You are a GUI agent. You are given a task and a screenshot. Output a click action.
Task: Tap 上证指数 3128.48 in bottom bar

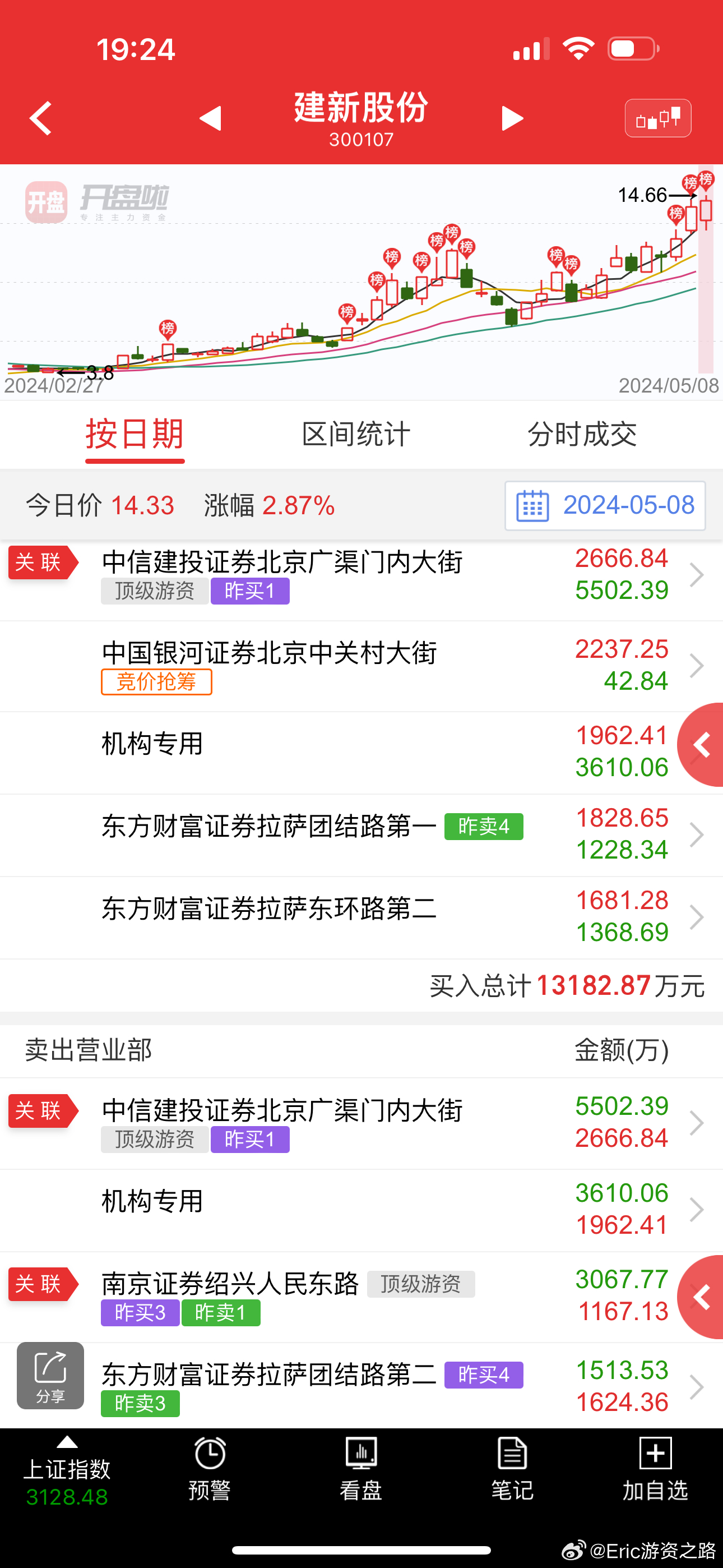tap(67, 1473)
